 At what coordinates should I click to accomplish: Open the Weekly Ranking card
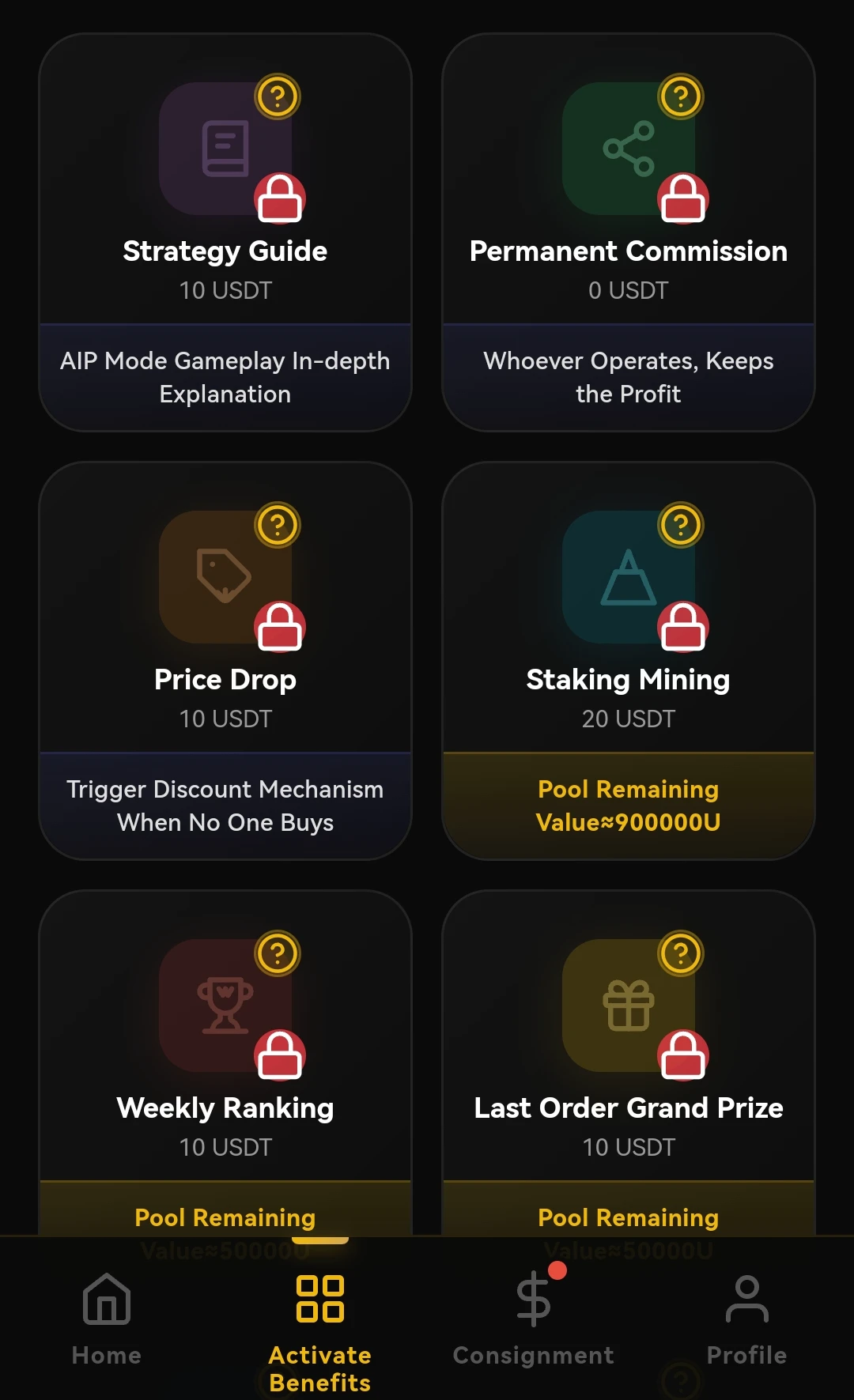[x=225, y=1063]
